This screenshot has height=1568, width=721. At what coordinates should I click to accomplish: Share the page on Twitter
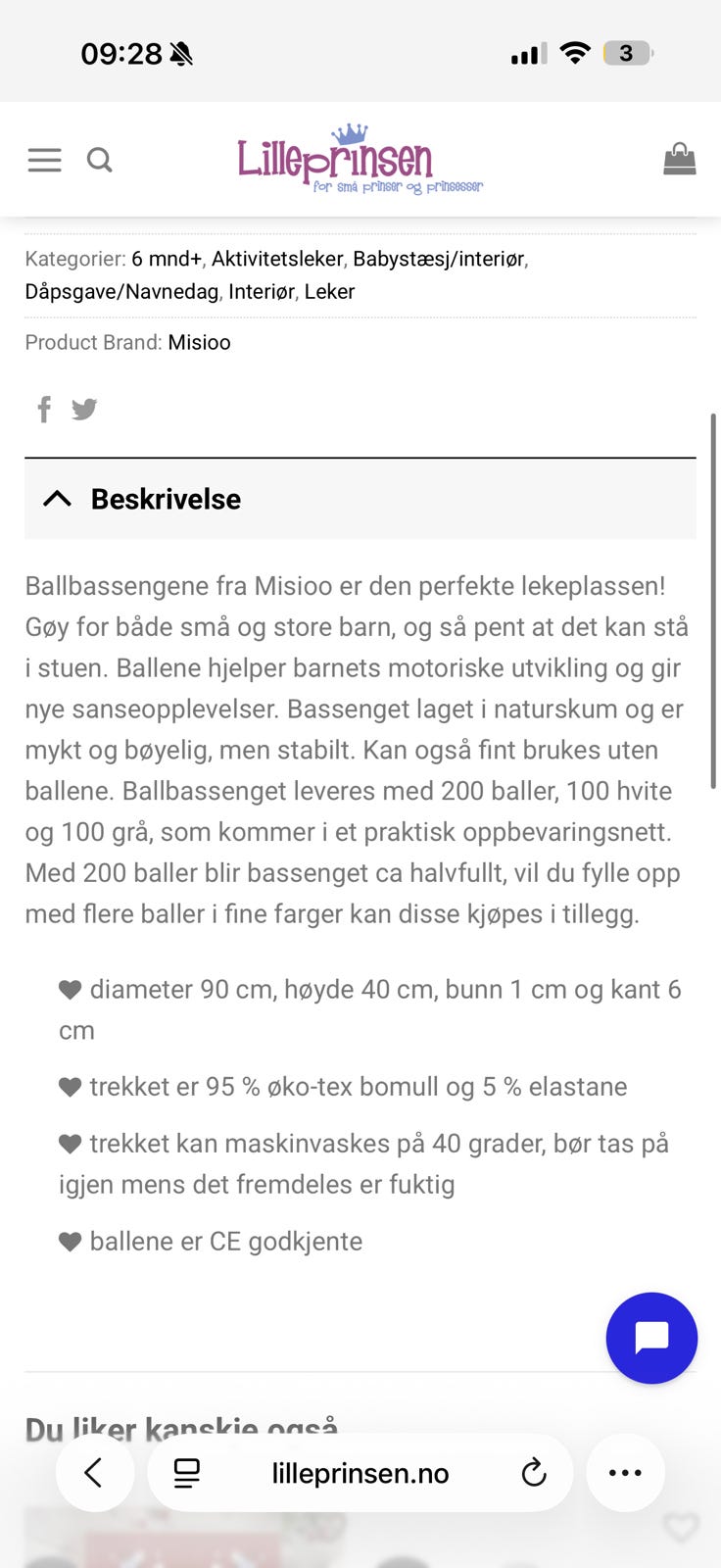84,409
